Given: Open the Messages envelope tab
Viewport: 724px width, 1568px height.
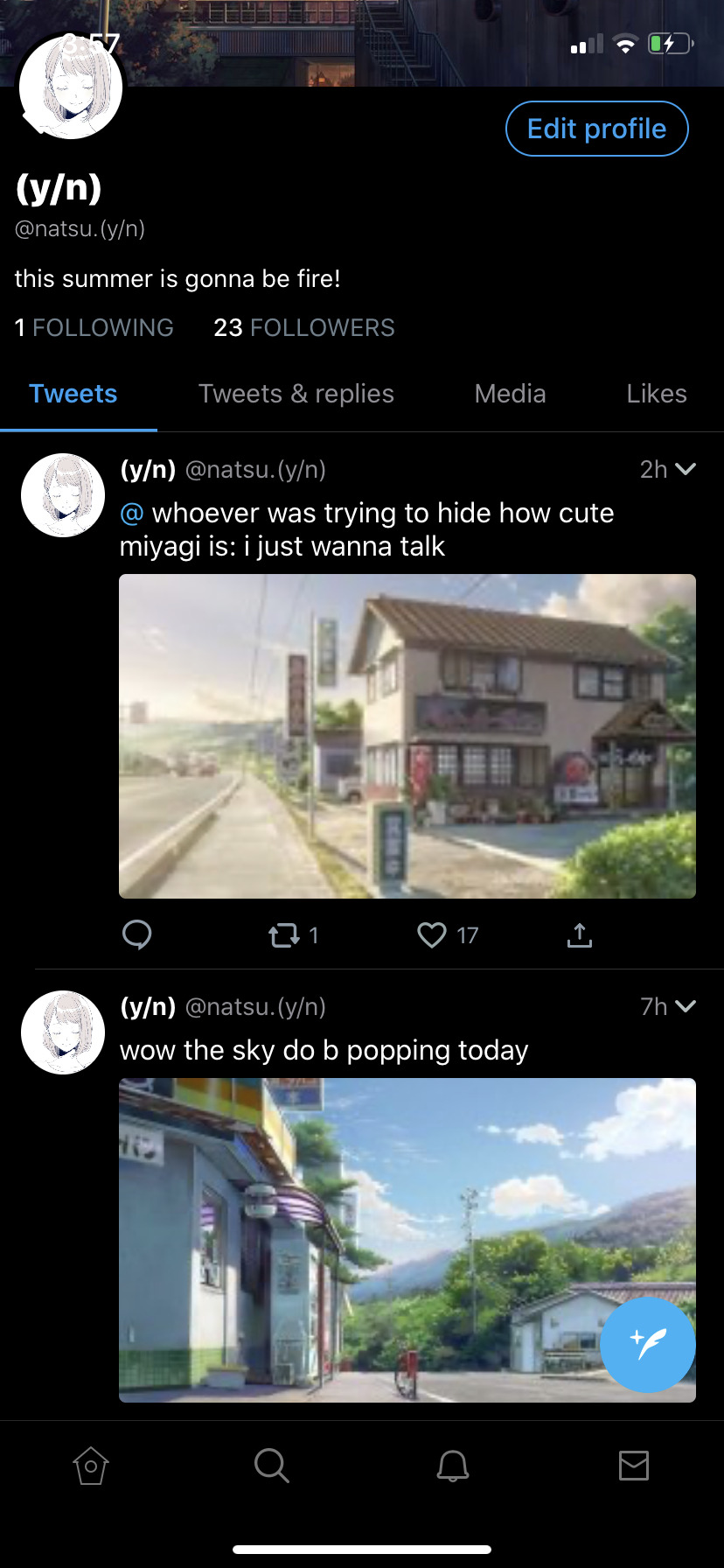Looking at the screenshot, I should coord(633,1465).
